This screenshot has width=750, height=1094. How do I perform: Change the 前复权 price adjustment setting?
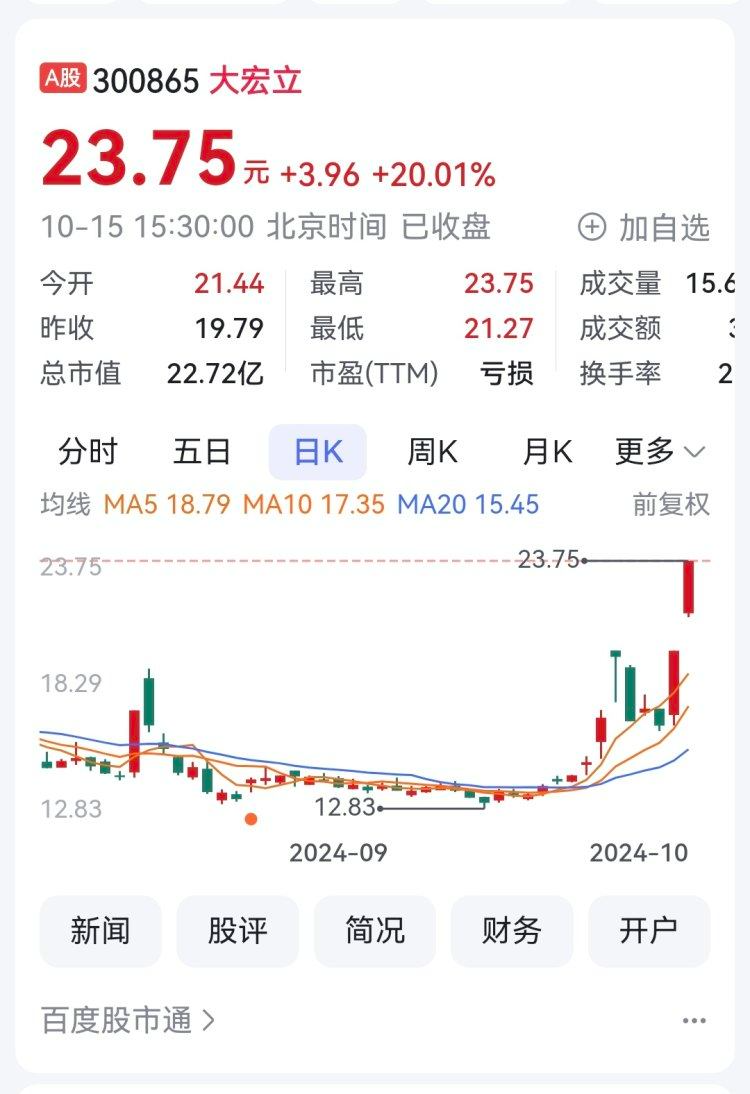[x=671, y=504]
